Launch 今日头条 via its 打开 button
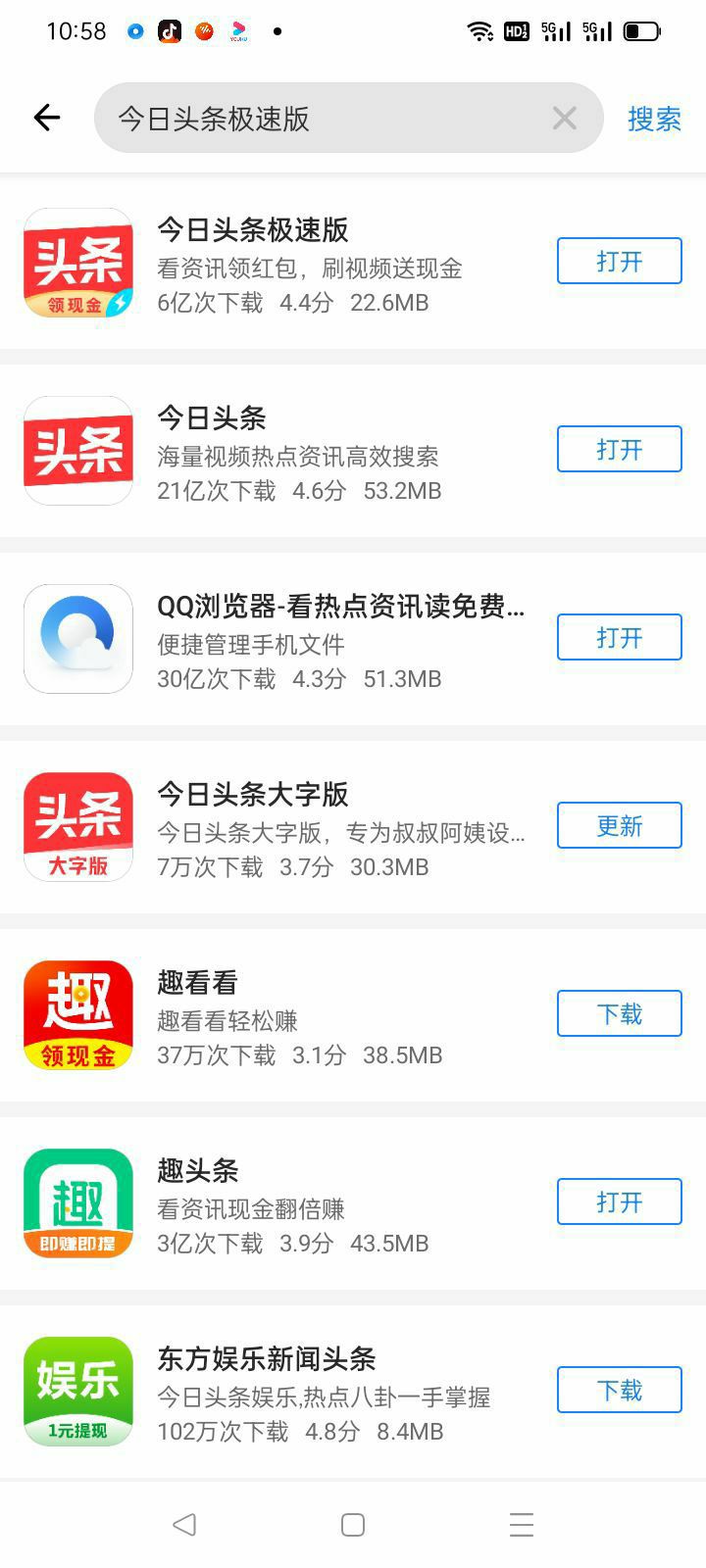706x1568 pixels. tap(620, 449)
